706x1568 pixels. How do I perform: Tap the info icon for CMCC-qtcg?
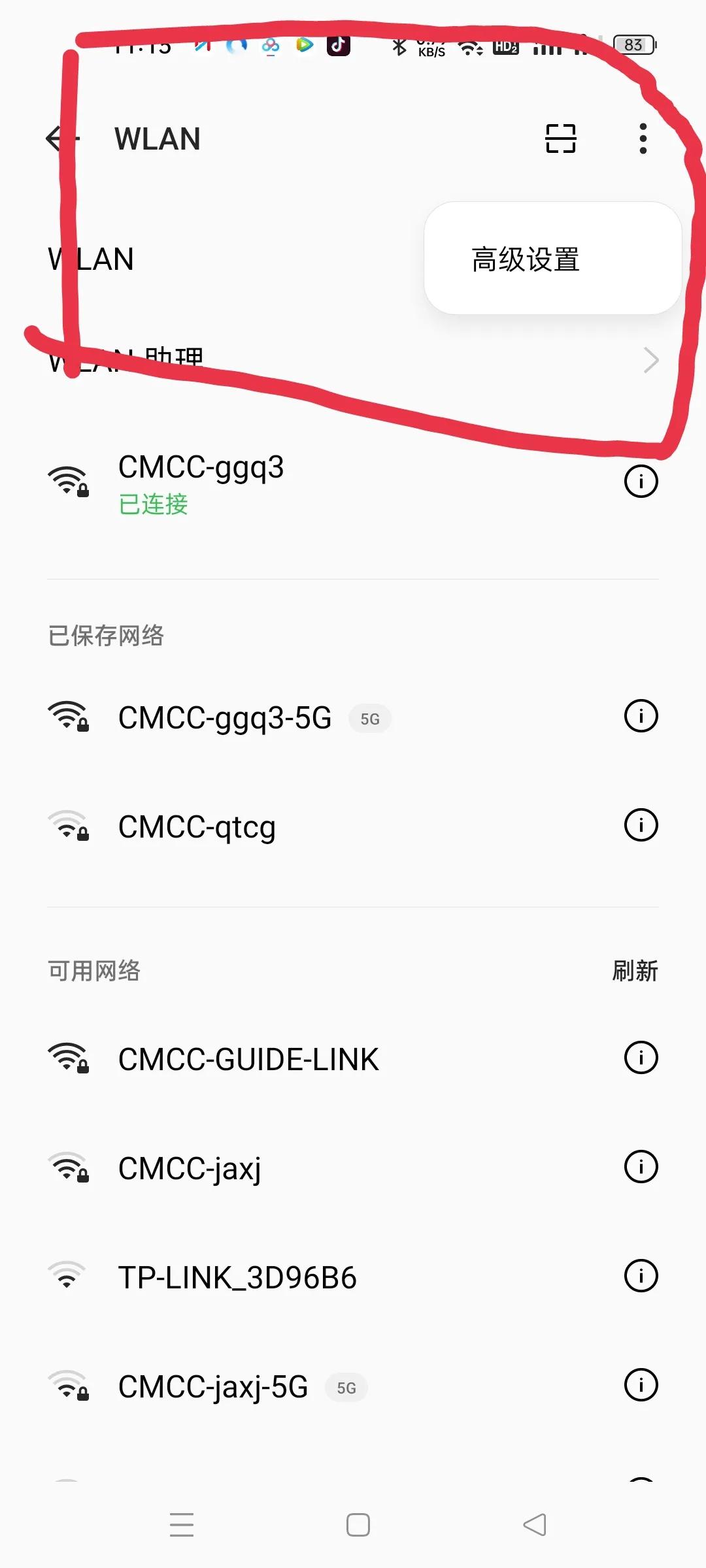point(639,825)
